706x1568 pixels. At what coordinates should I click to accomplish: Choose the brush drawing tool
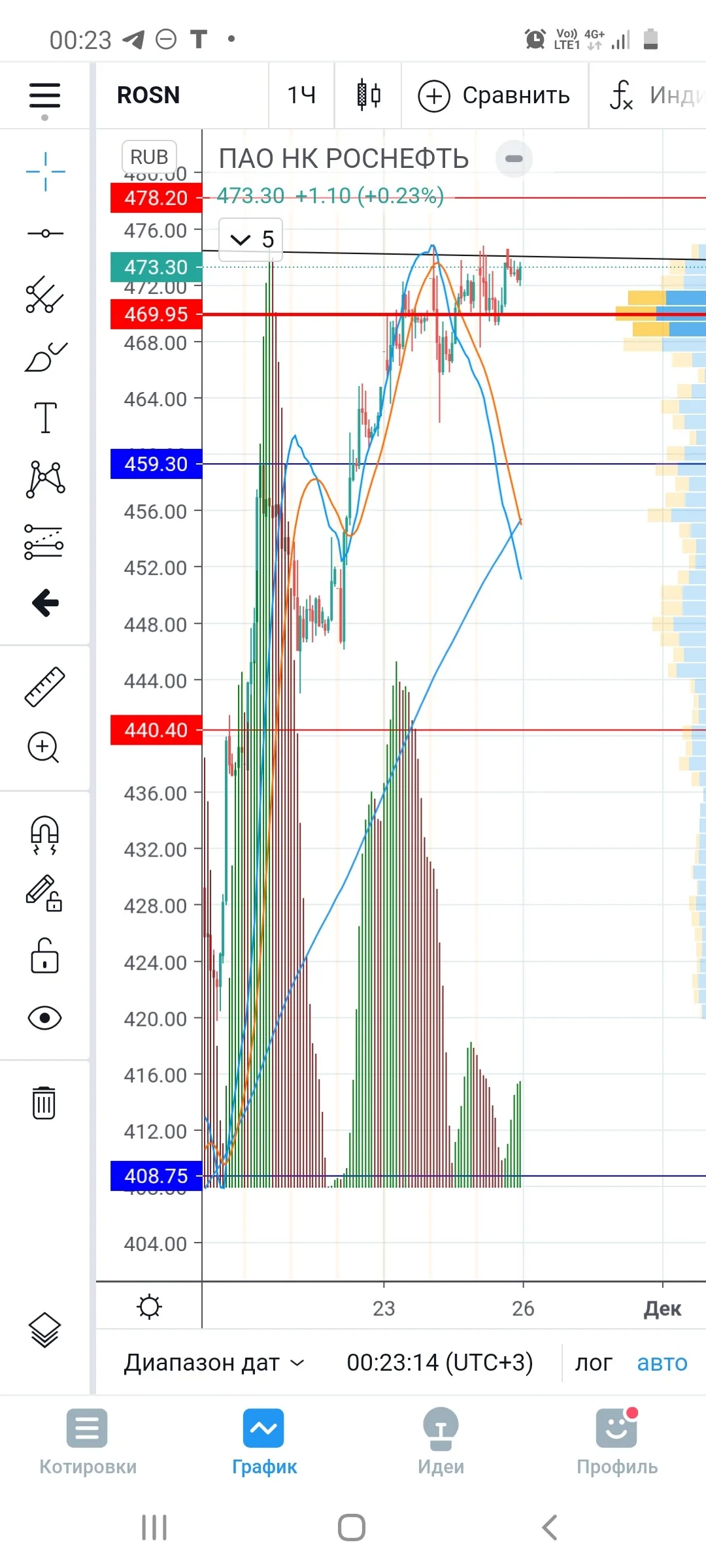coord(45,357)
